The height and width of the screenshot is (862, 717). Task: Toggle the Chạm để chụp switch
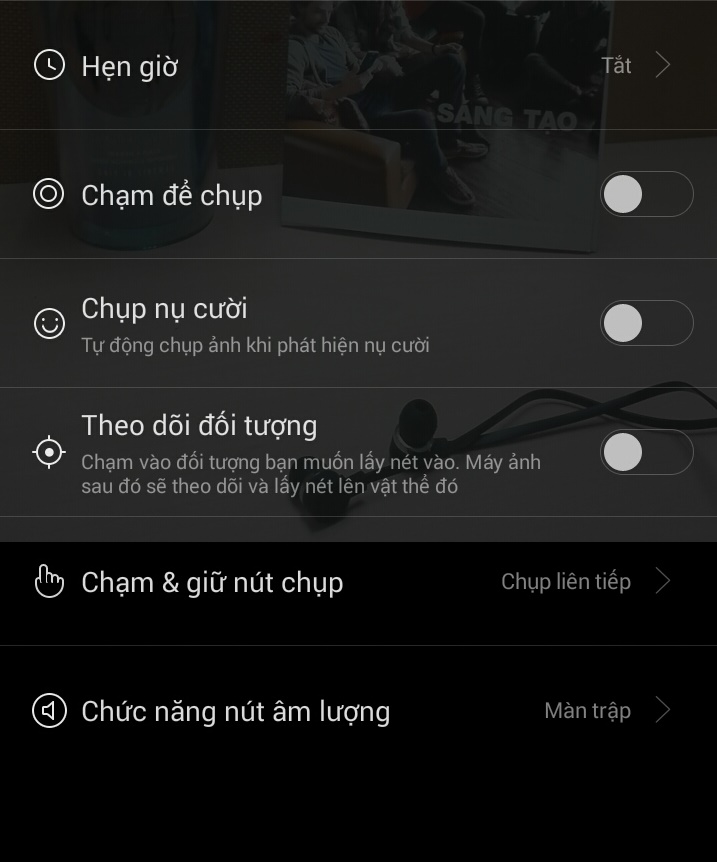(x=646, y=194)
